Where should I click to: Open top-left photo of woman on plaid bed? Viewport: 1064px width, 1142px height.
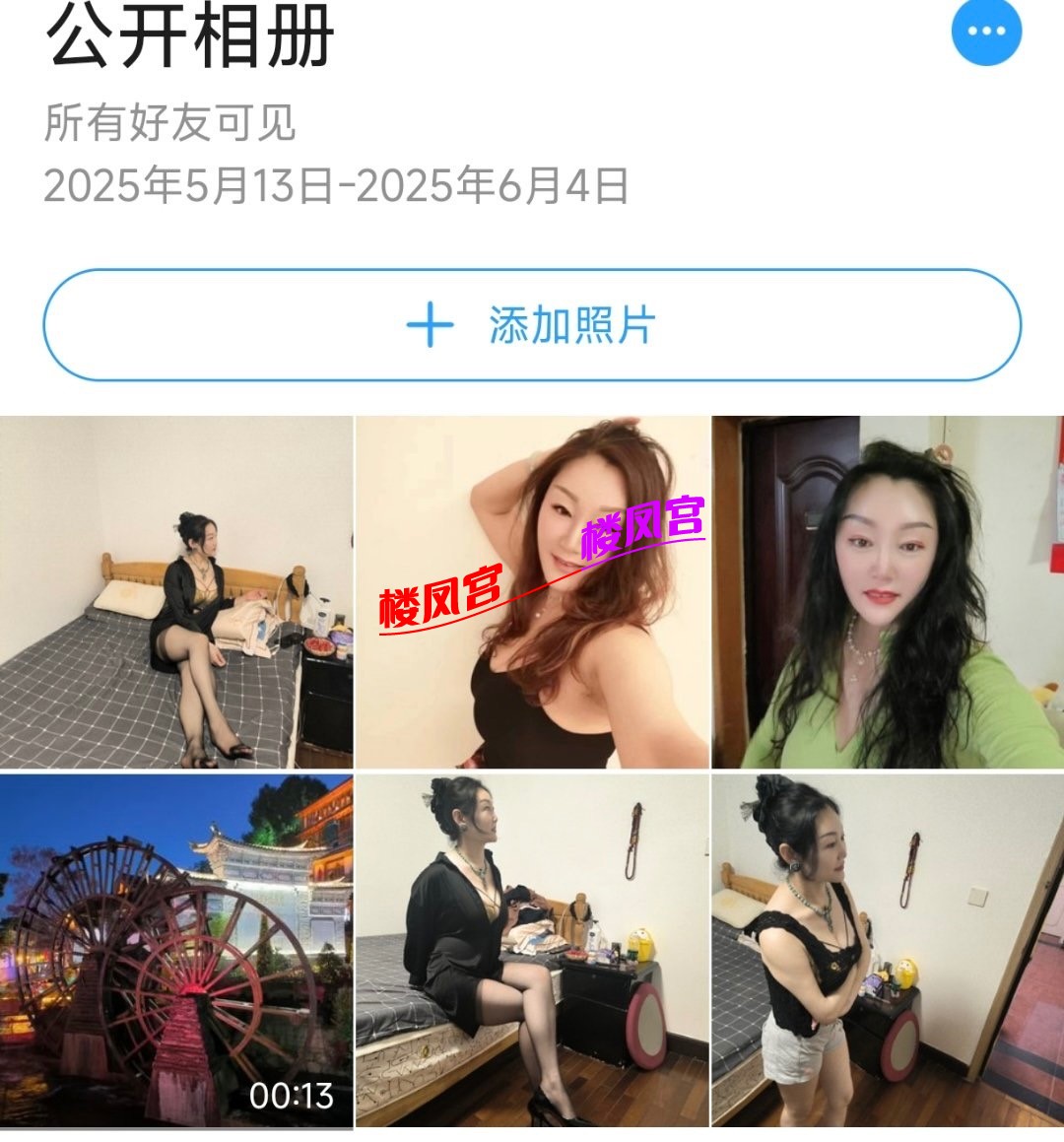tap(177, 591)
